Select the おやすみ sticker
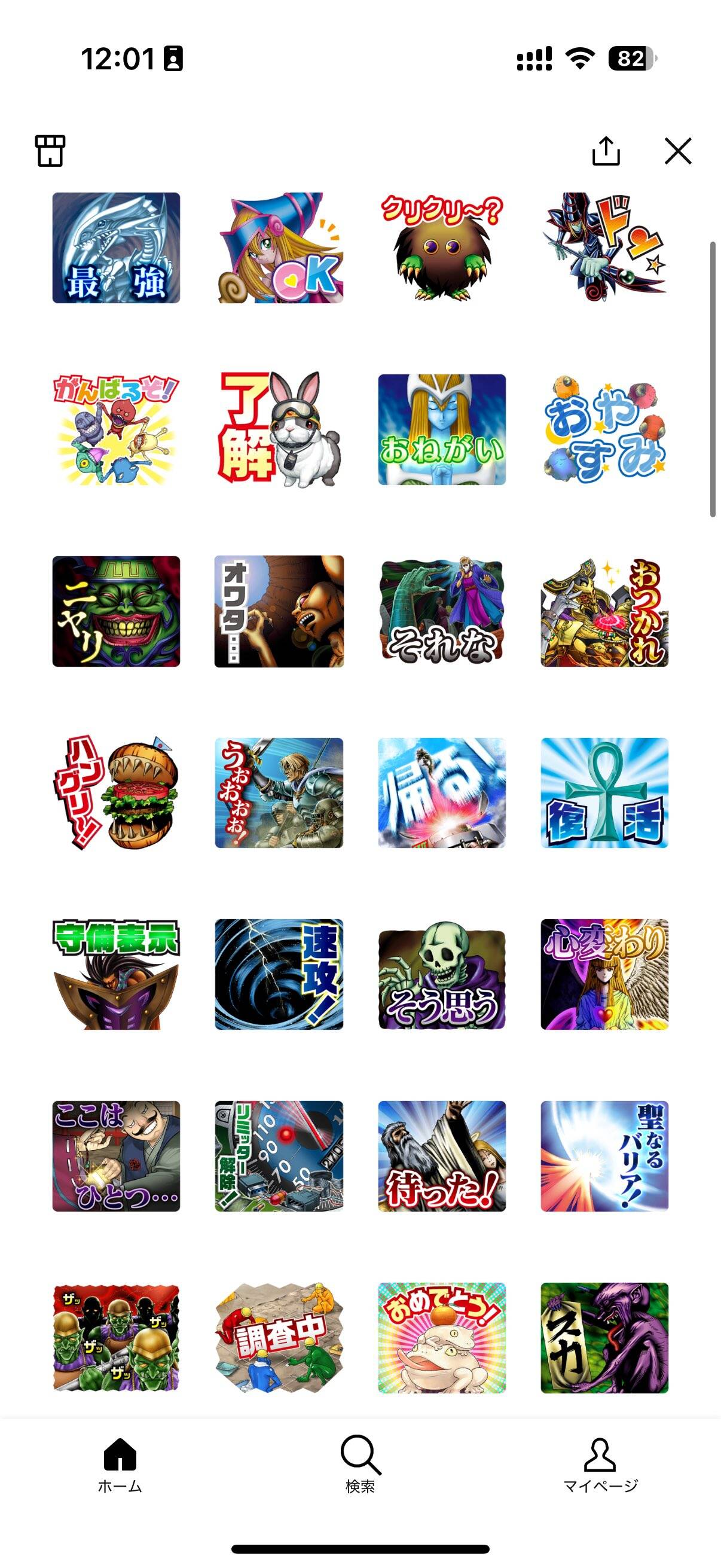The height and width of the screenshot is (1568, 721). point(604,429)
